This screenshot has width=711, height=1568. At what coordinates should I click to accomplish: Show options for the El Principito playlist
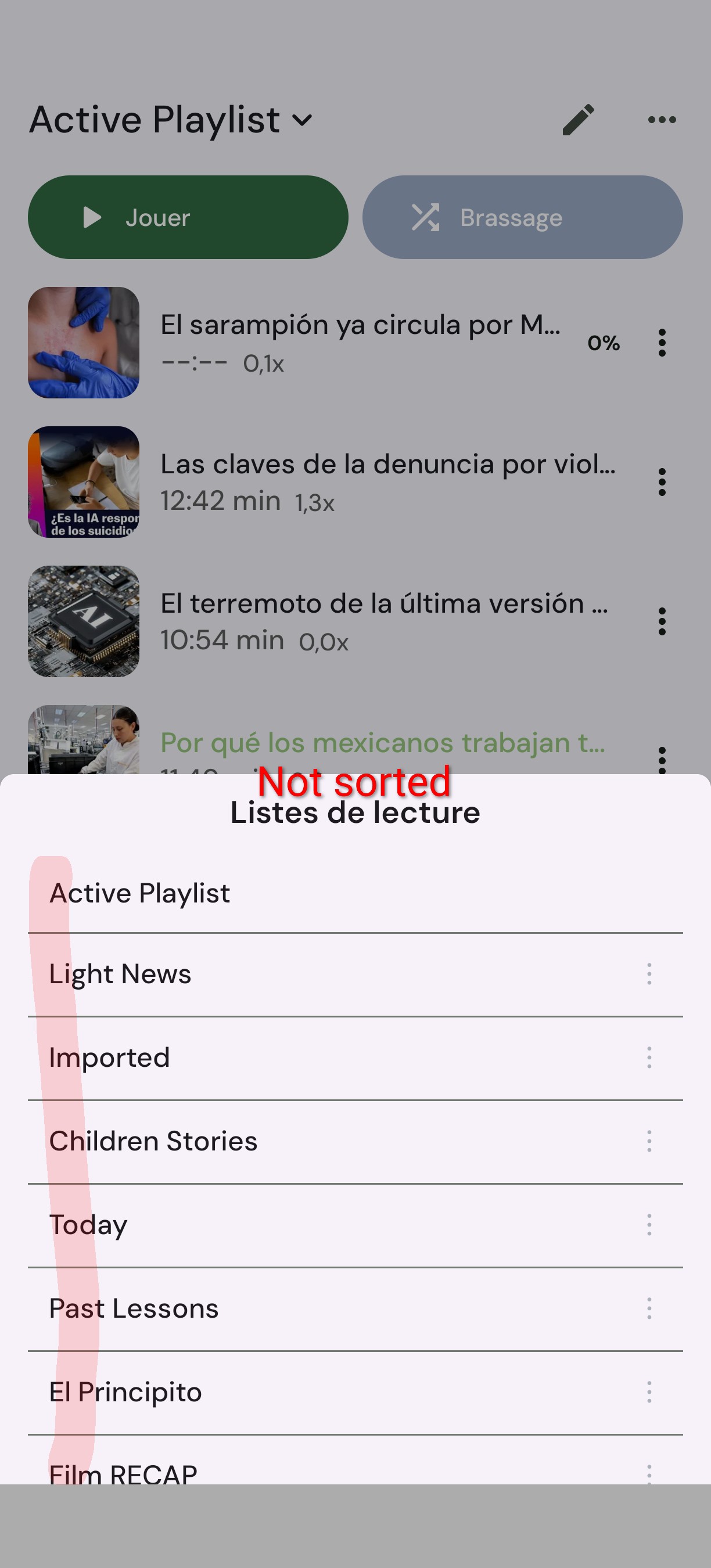[x=649, y=1391]
